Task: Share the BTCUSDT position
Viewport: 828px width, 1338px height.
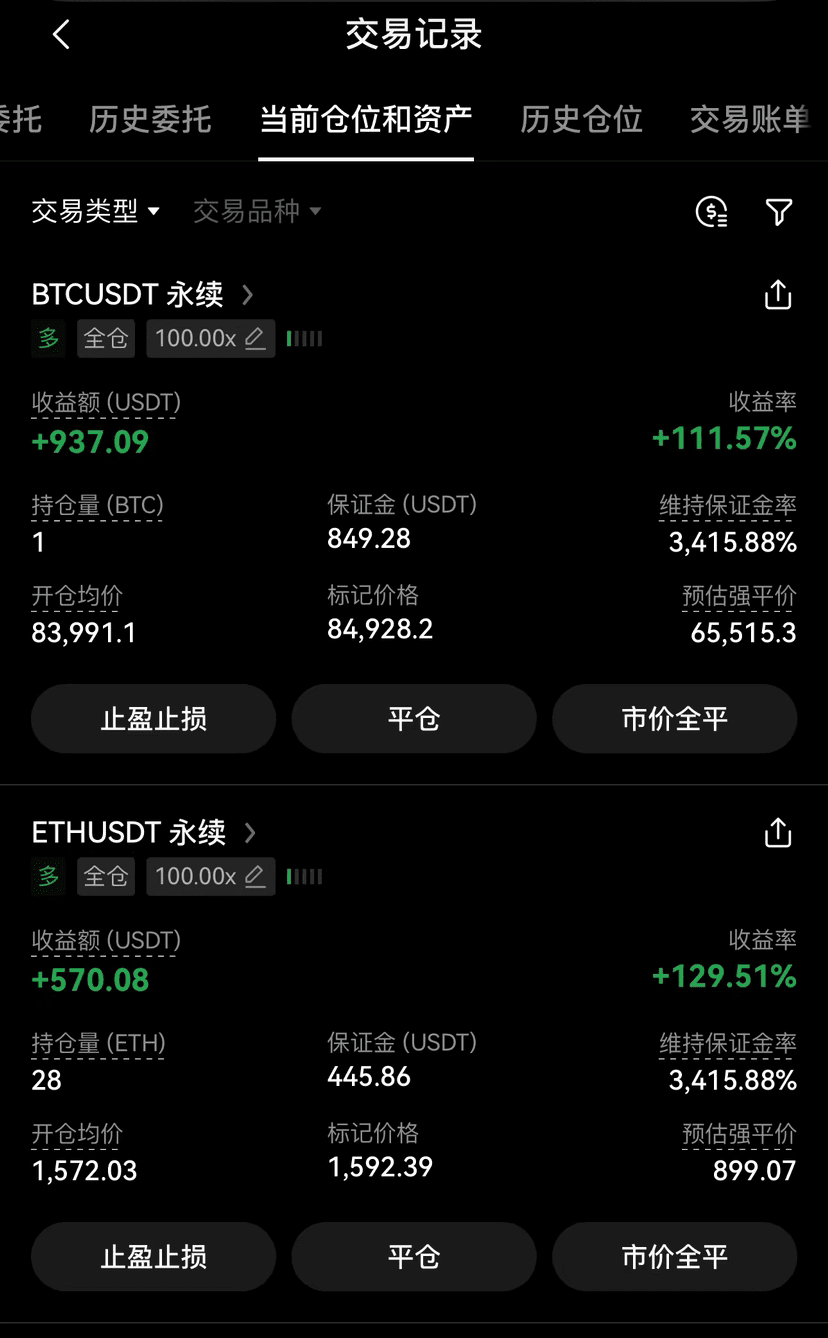Action: point(778,295)
